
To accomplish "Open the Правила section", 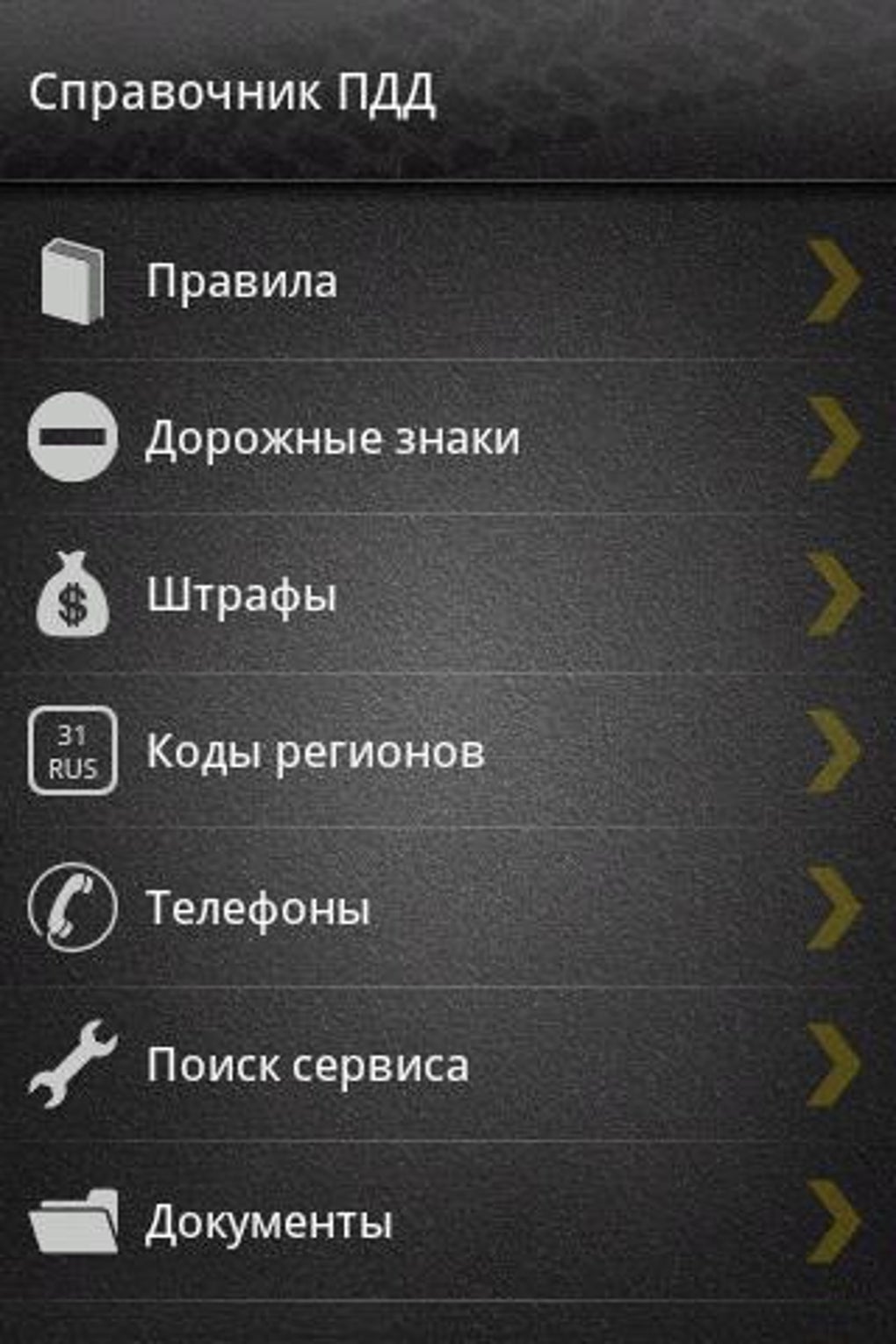I will [242, 281].
